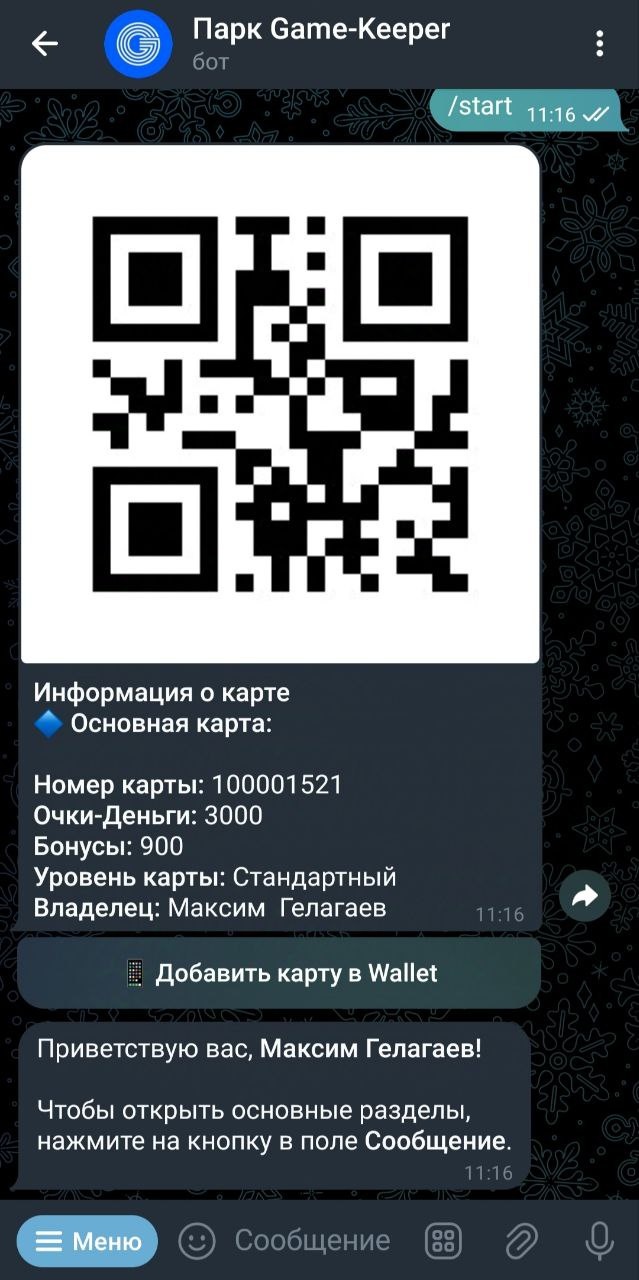Focus the Сообщение text field
The width and height of the screenshot is (639, 1280).
312,1242
